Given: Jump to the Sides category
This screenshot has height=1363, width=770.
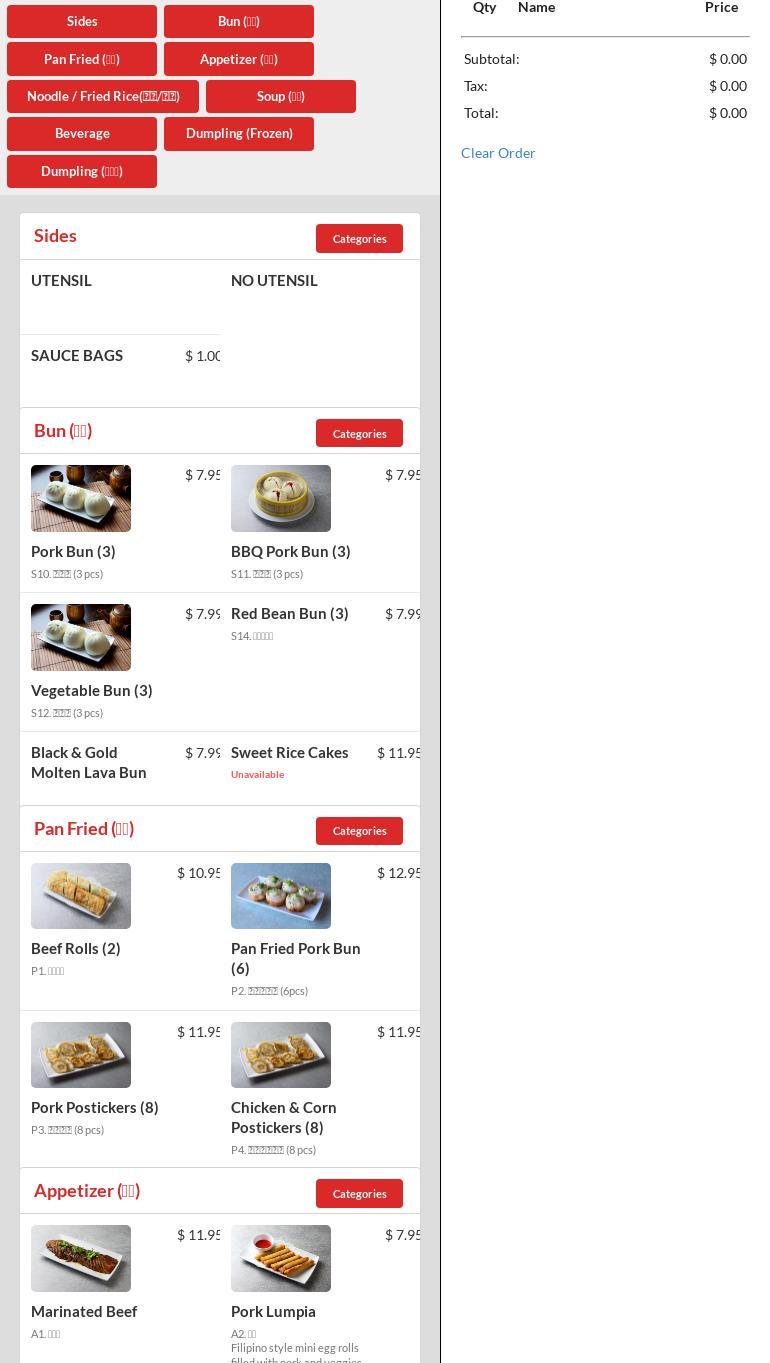Looking at the screenshot, I should (x=82, y=21).
